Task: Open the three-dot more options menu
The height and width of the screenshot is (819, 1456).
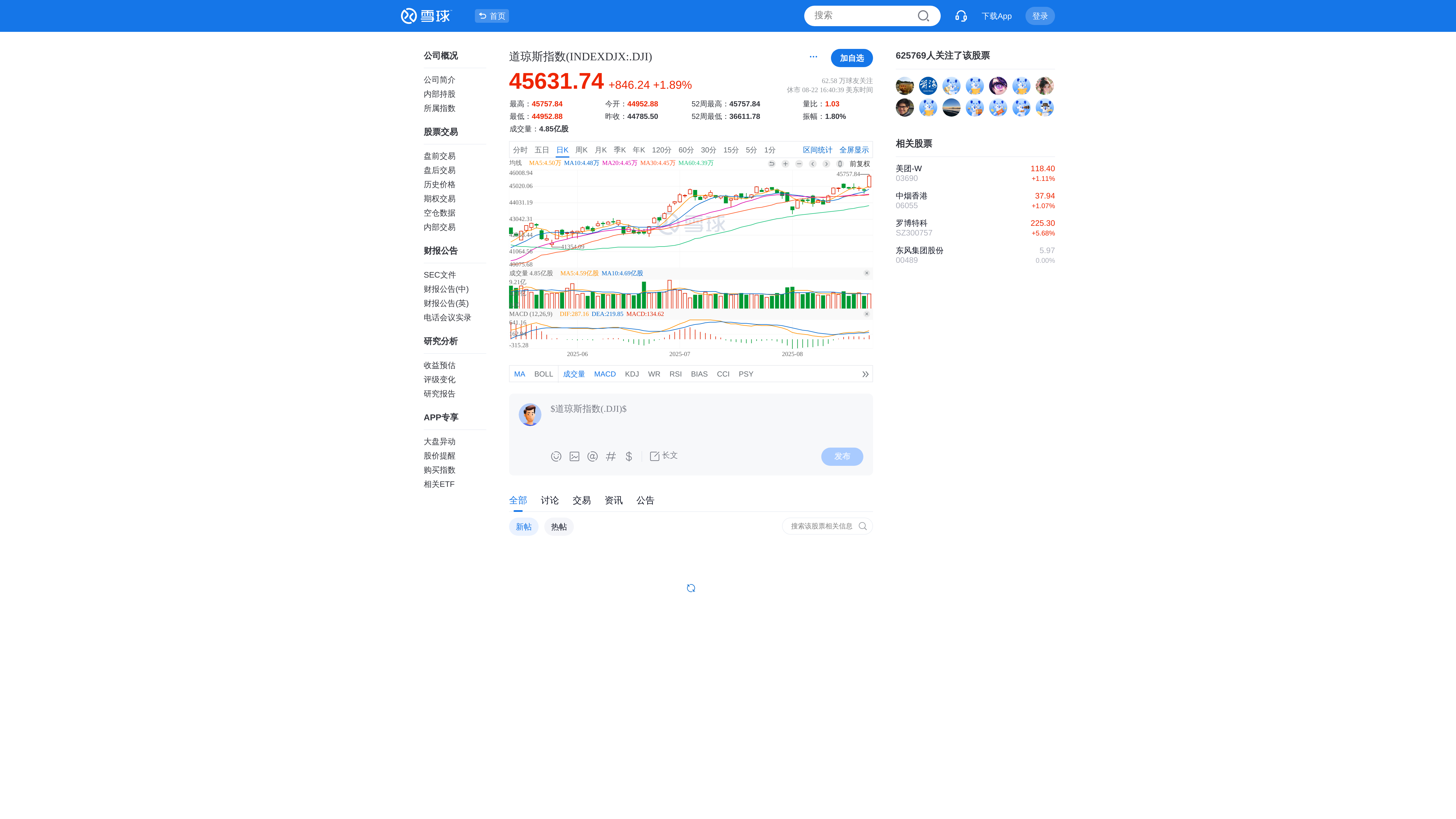Action: [813, 57]
